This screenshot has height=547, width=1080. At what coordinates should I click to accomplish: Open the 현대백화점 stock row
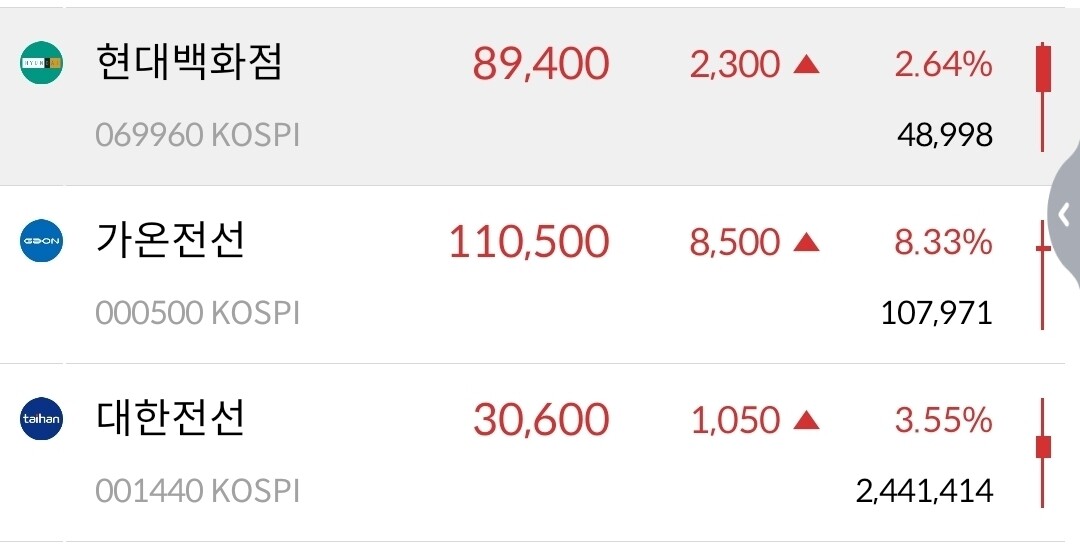pyautogui.click(x=540, y=96)
